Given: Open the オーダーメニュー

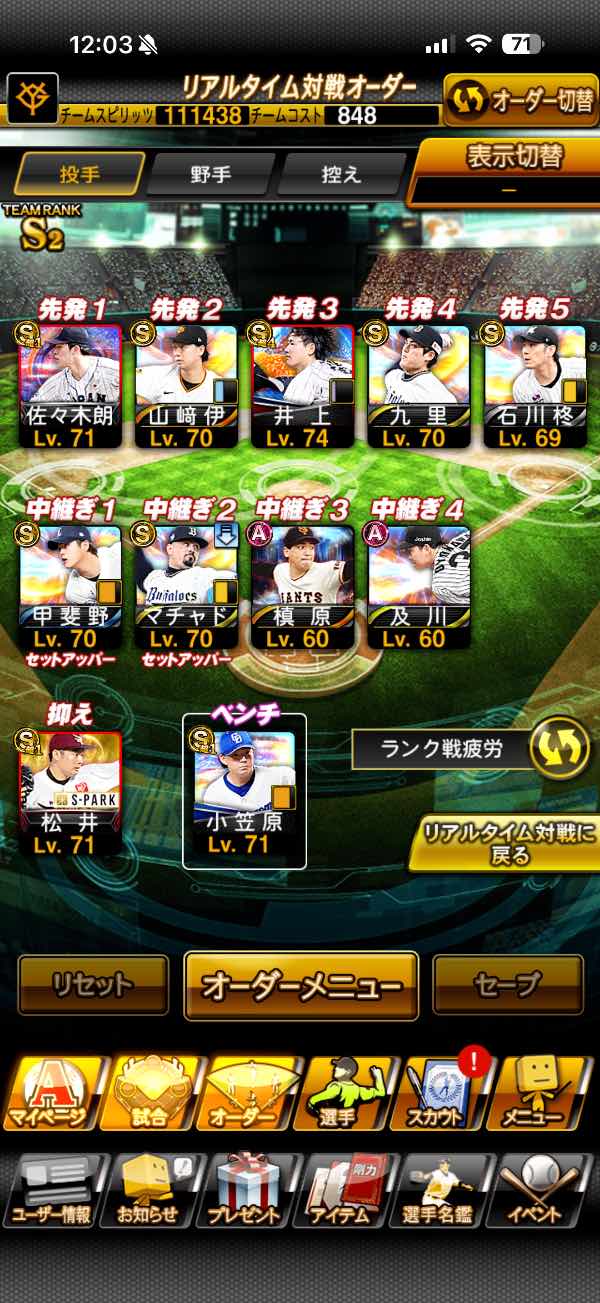Looking at the screenshot, I should (x=301, y=985).
